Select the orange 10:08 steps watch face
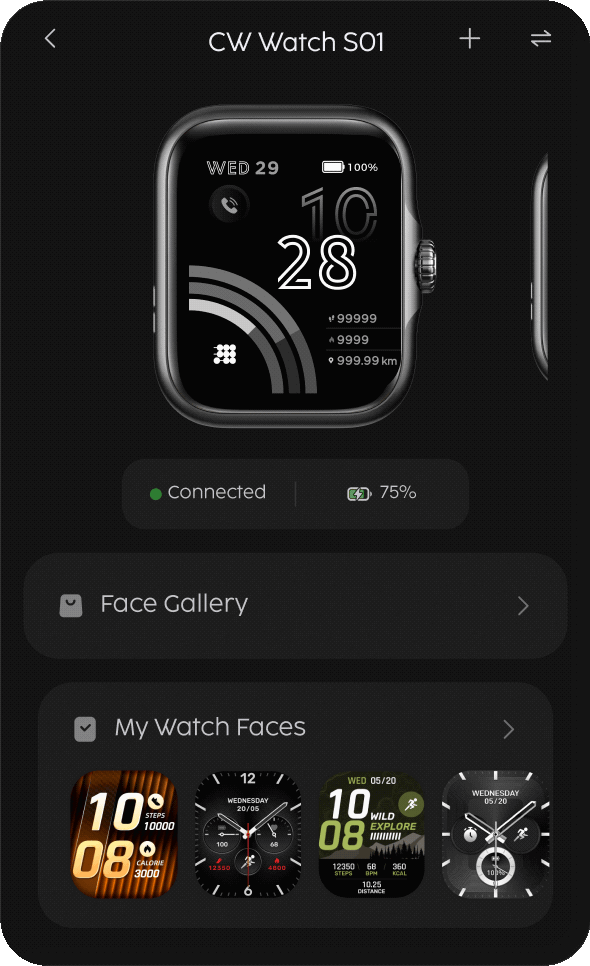Viewport: 590px width, 966px height. pos(124,834)
